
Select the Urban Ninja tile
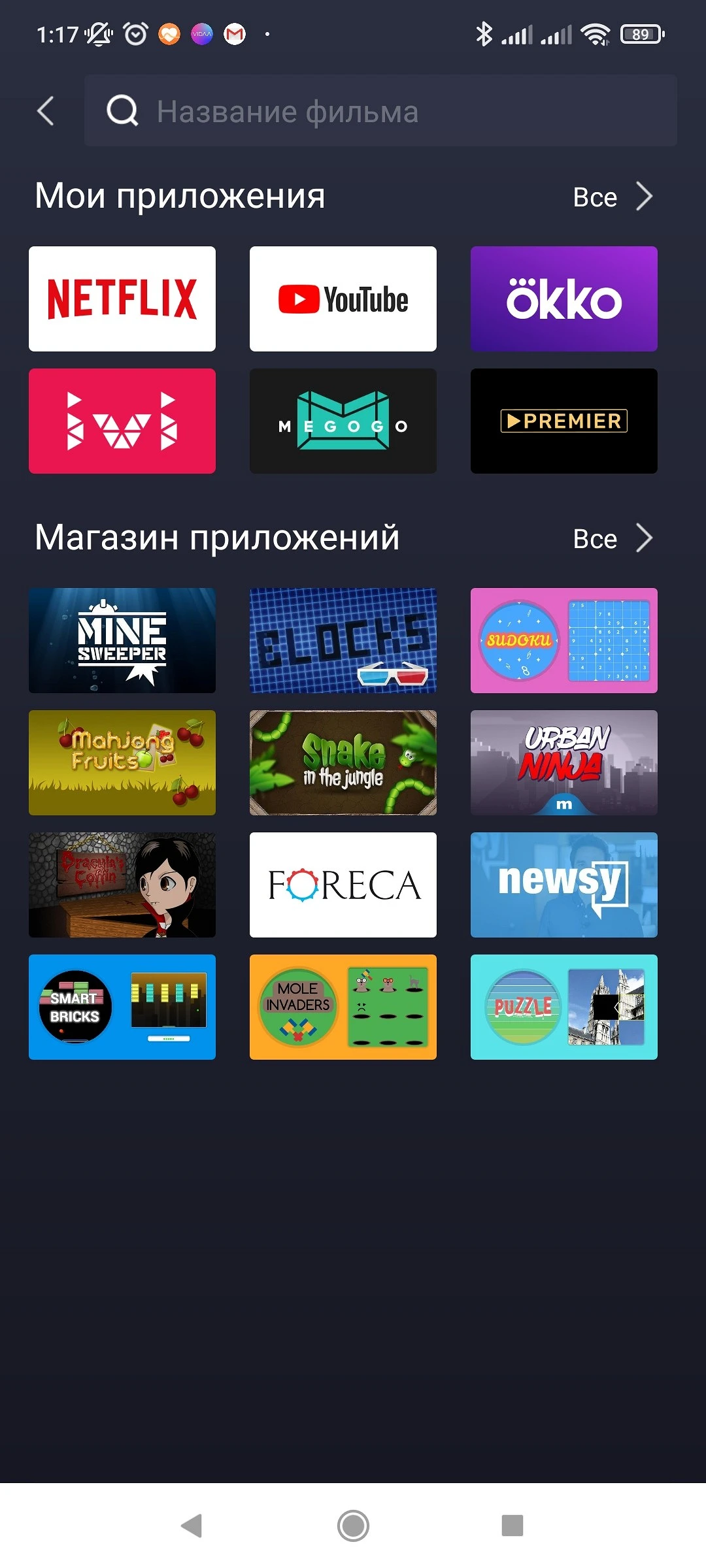pyautogui.click(x=564, y=762)
